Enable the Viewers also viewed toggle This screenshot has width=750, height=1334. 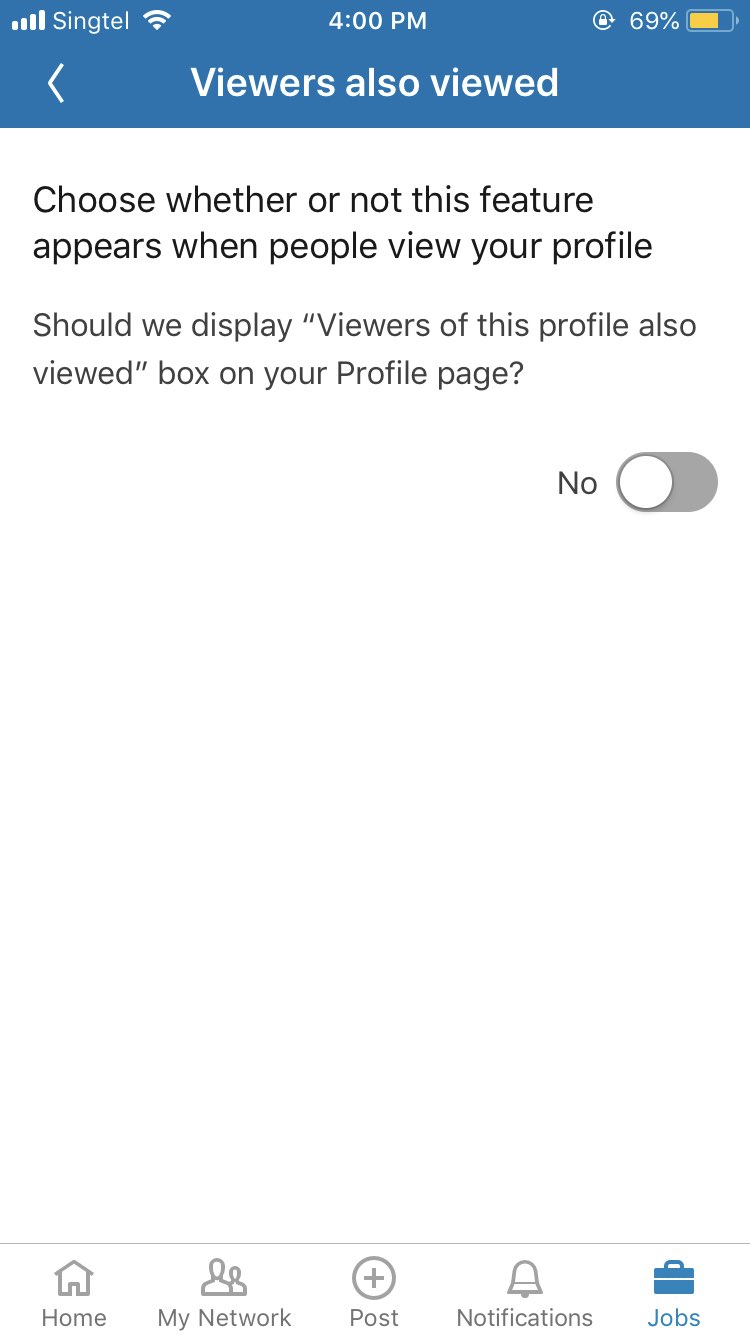click(x=666, y=483)
